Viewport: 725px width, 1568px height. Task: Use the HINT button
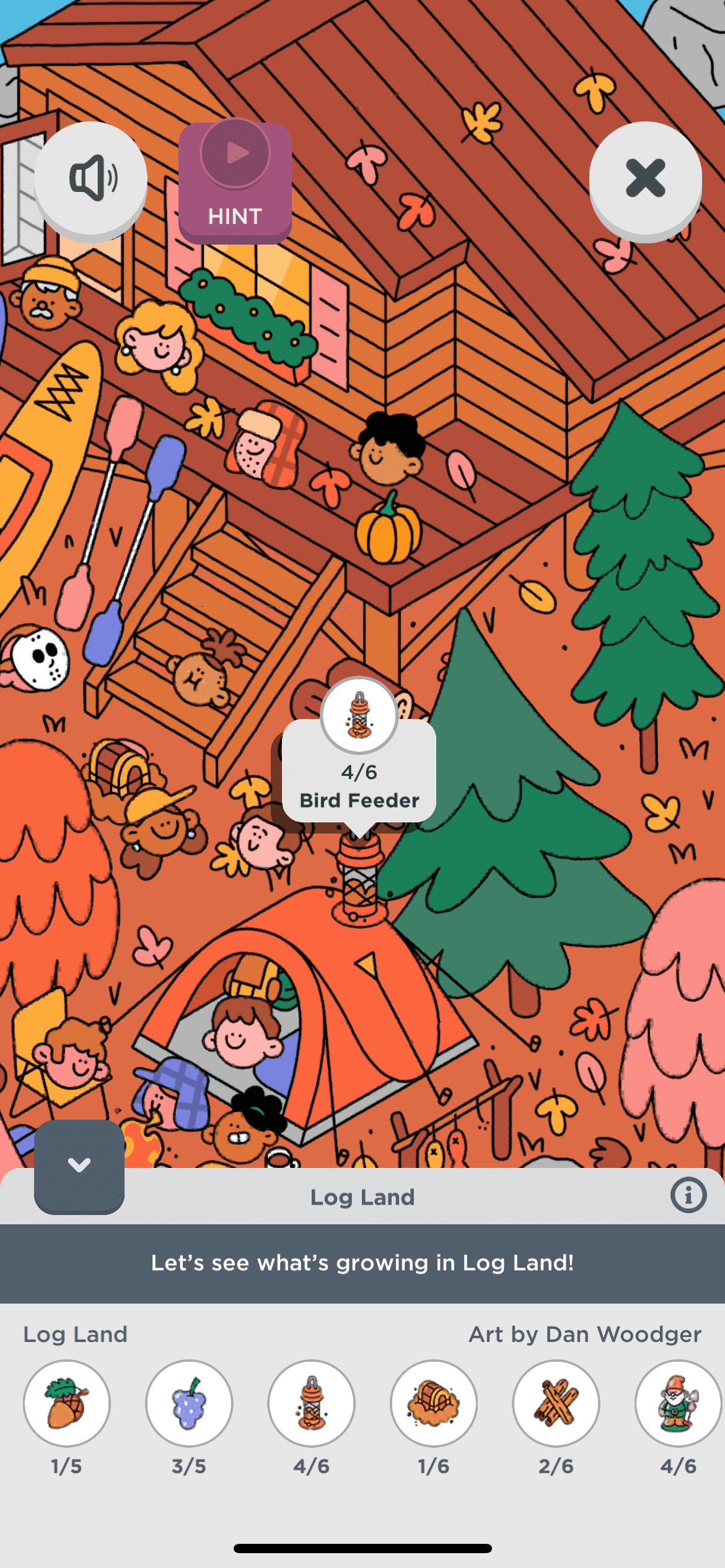[235, 182]
